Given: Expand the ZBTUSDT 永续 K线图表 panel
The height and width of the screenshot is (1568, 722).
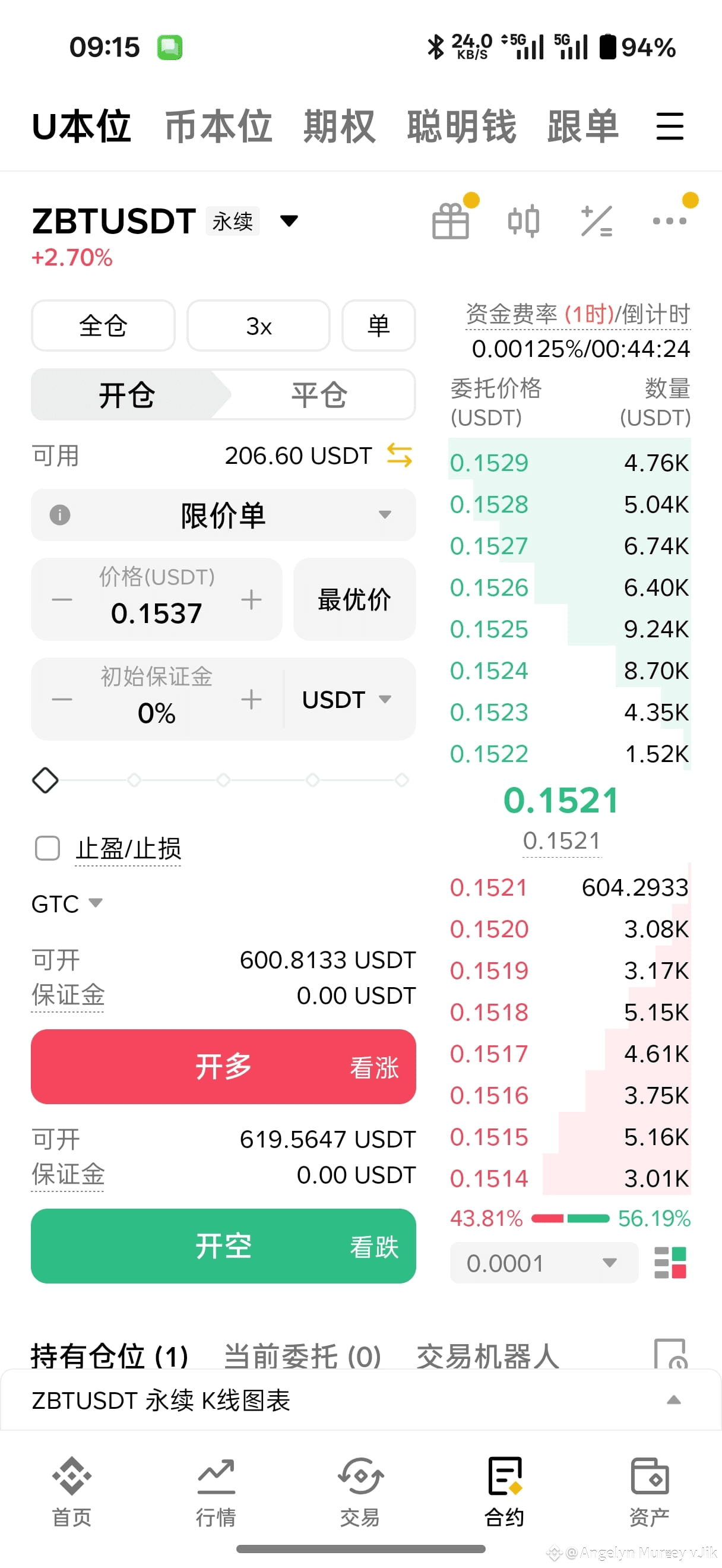Looking at the screenshot, I should [360, 1400].
